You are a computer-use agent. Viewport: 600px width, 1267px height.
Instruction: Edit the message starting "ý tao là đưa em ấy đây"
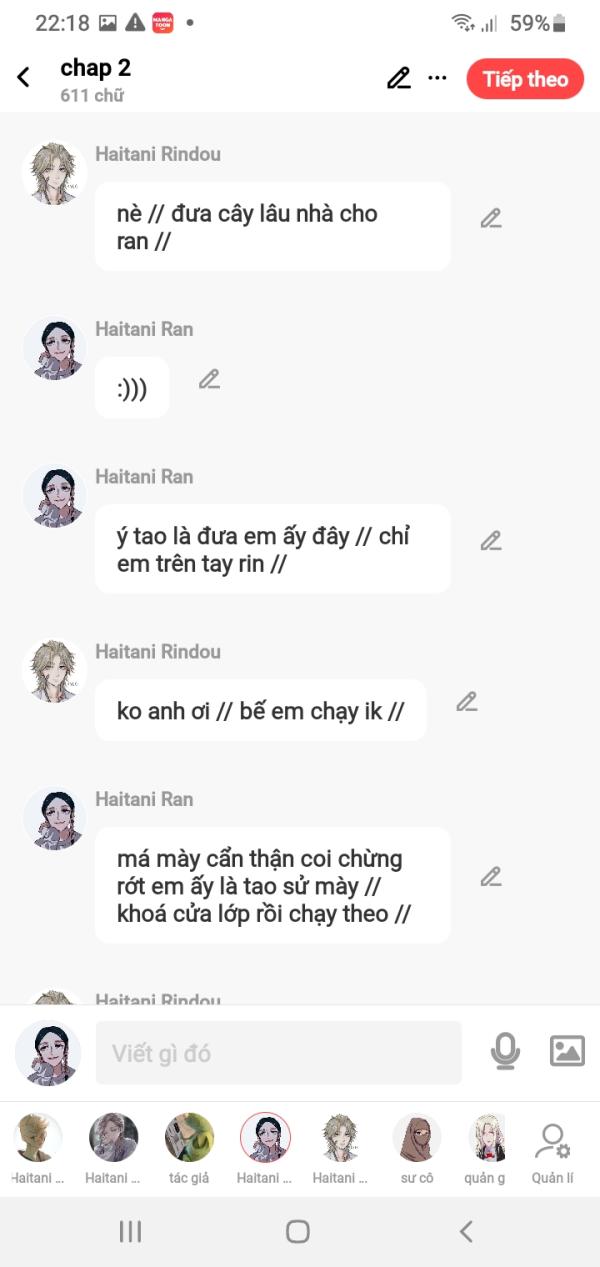pos(490,541)
